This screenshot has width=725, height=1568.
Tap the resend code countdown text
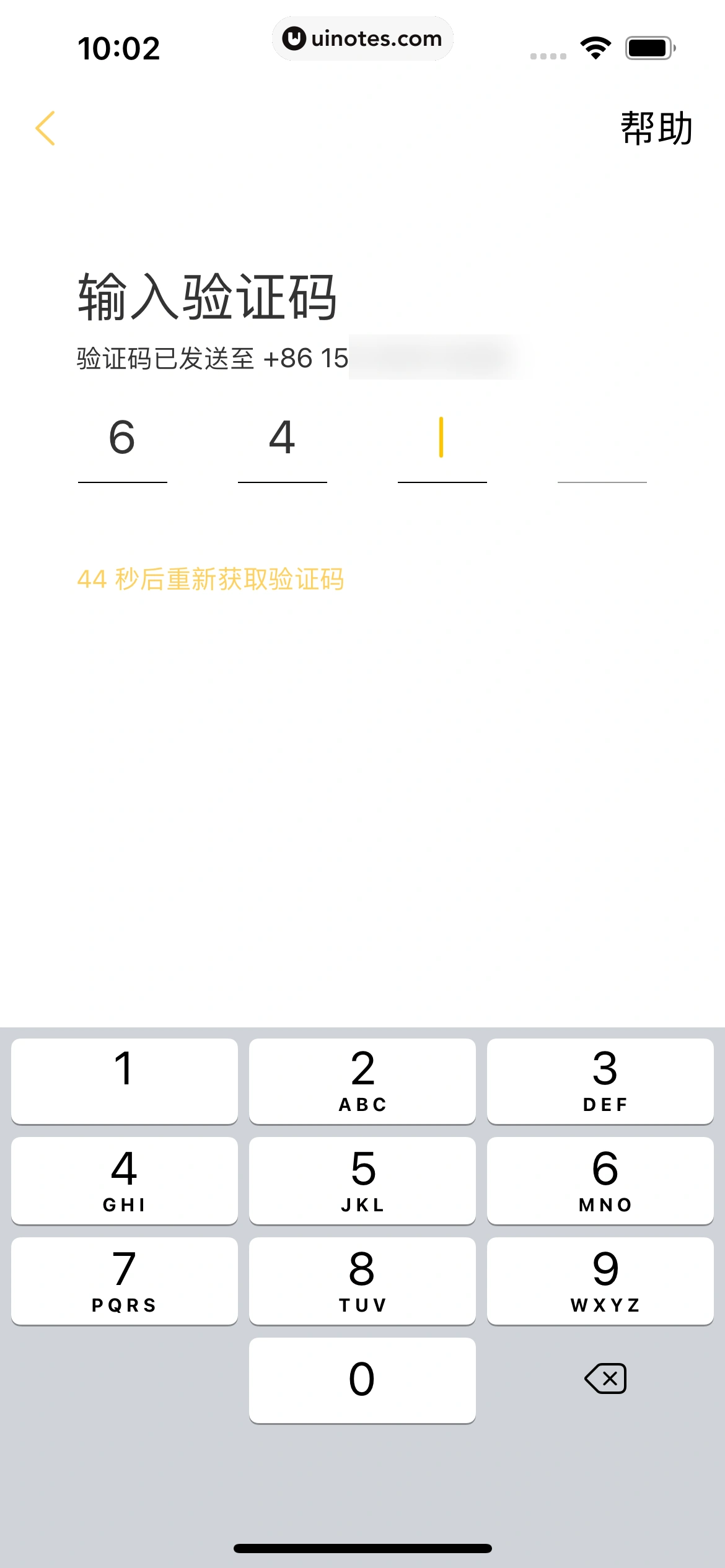pyautogui.click(x=212, y=579)
